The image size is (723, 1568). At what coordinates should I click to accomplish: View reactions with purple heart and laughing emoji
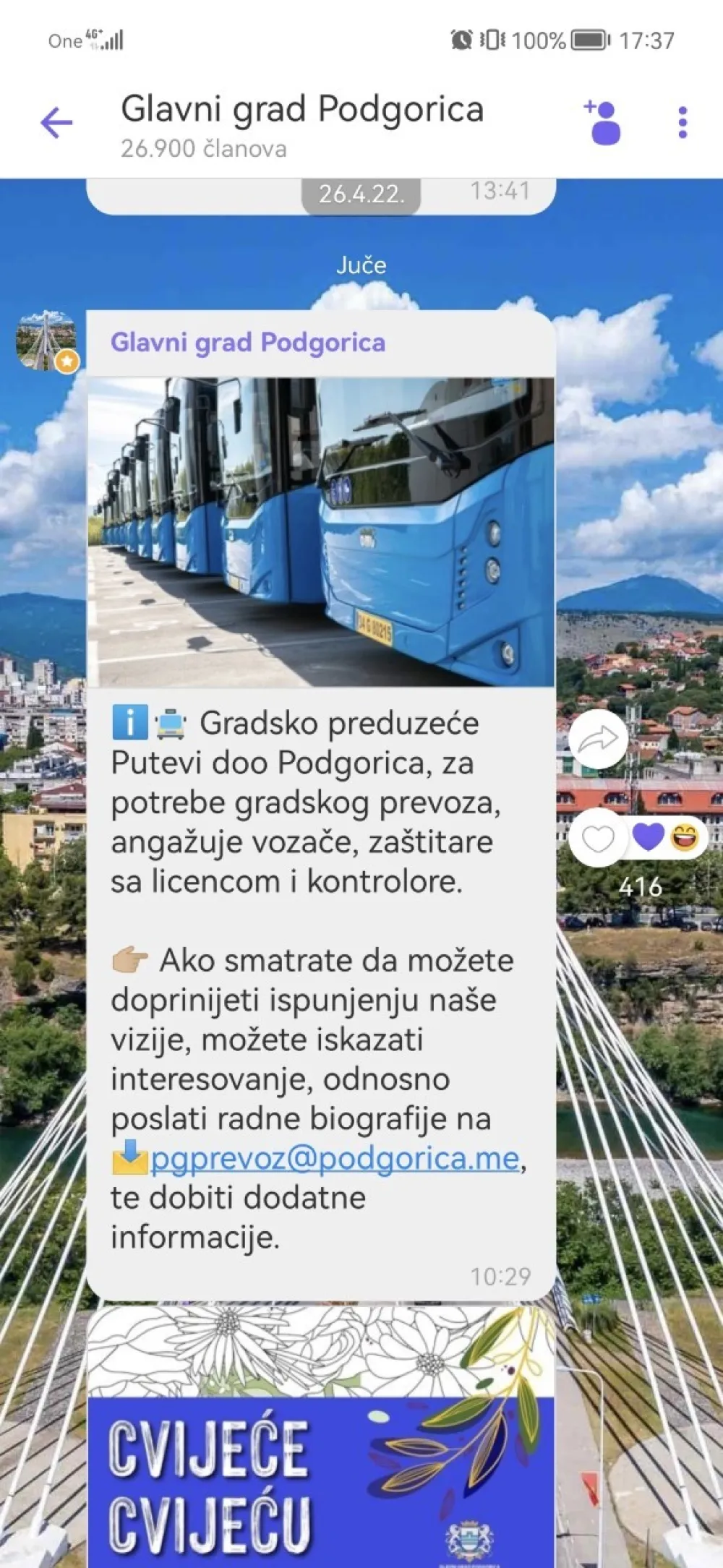click(x=666, y=838)
